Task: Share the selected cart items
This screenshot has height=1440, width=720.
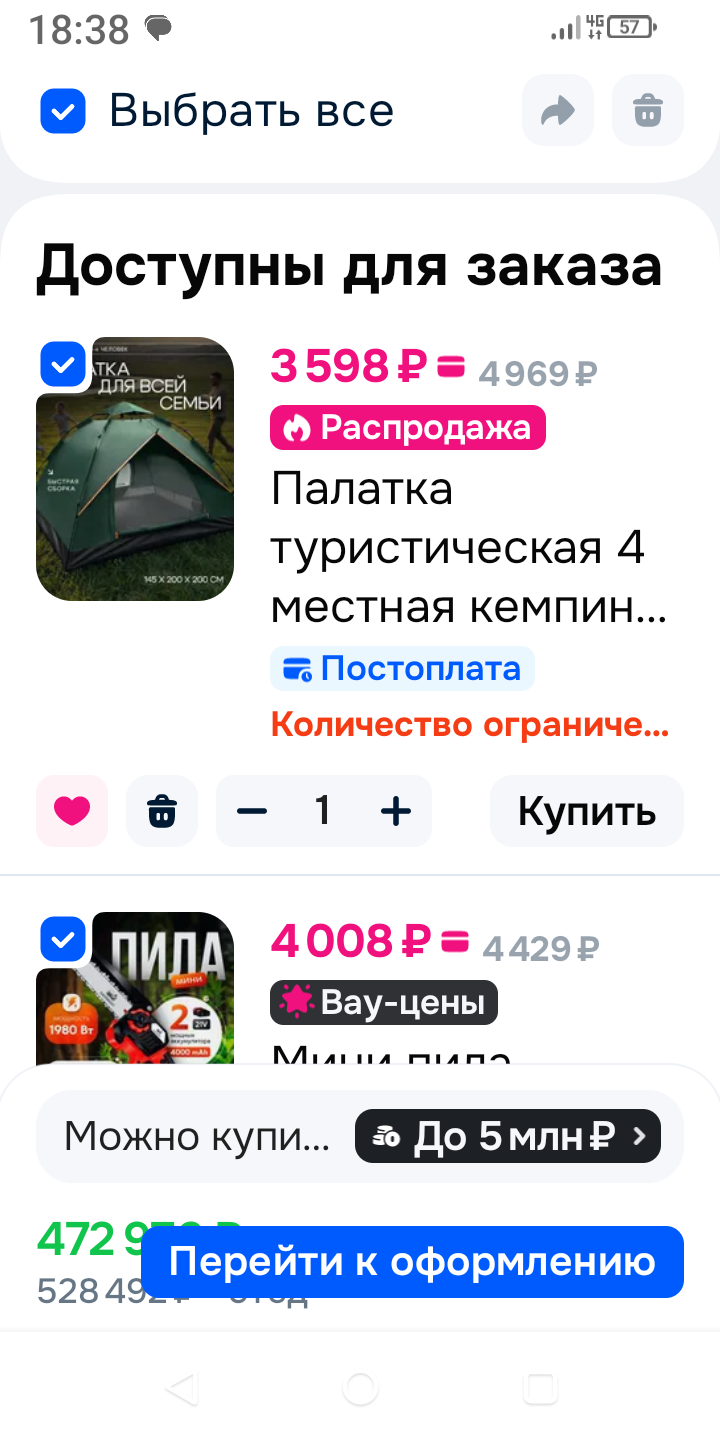Action: (557, 110)
